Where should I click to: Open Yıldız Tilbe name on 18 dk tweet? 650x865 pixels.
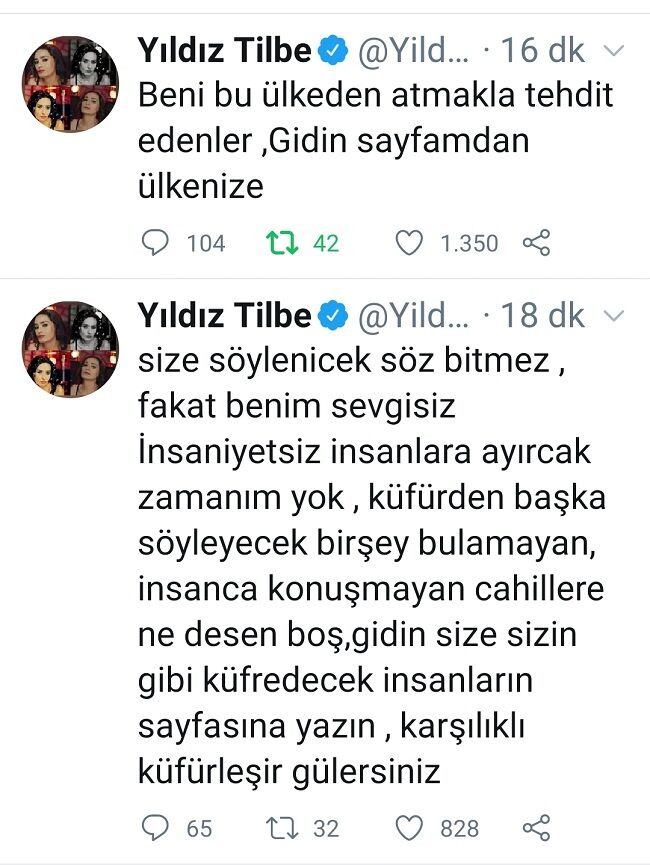[224, 316]
